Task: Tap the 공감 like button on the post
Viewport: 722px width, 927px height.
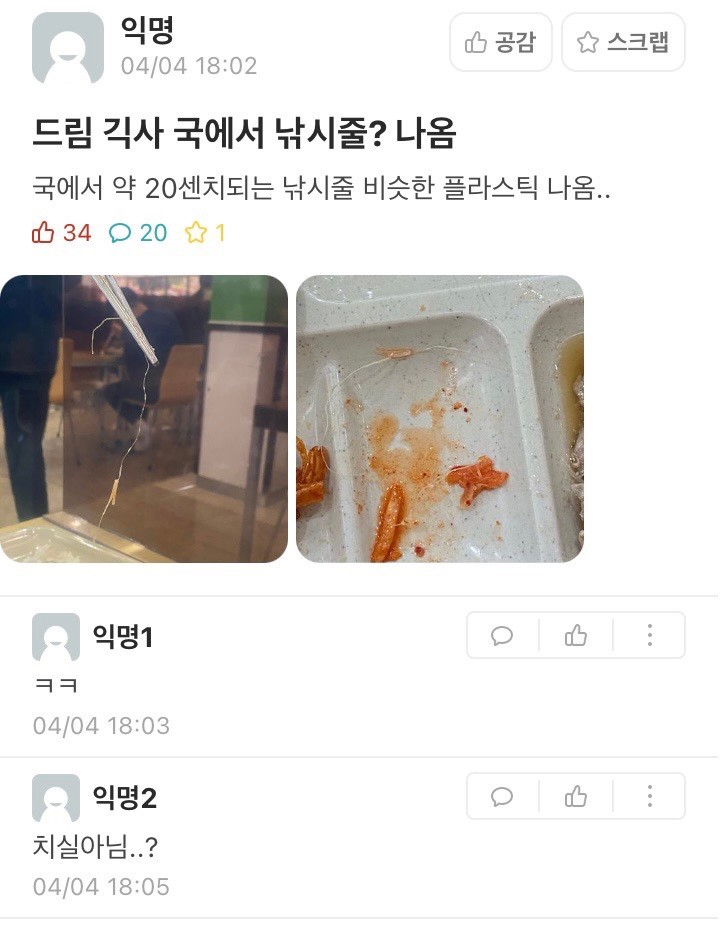Action: point(500,42)
